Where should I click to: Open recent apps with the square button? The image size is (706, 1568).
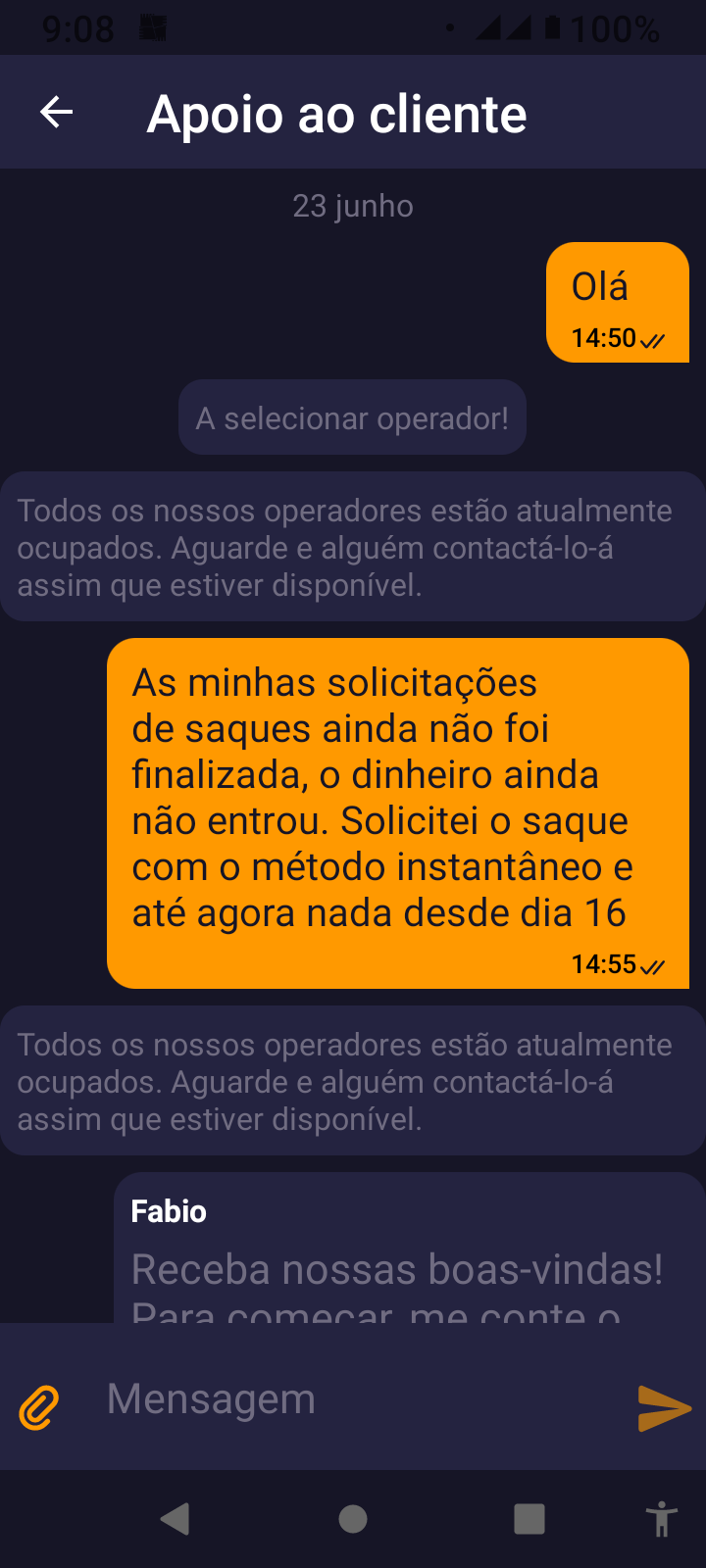(x=529, y=1517)
